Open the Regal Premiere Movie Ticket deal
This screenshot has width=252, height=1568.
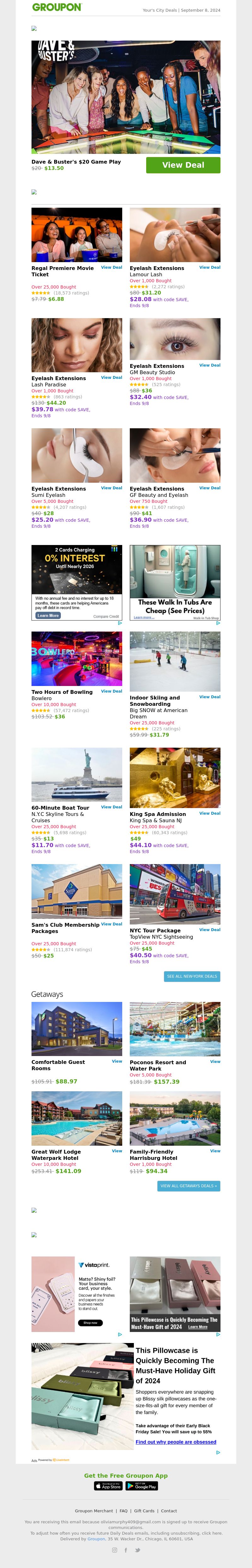click(112, 267)
